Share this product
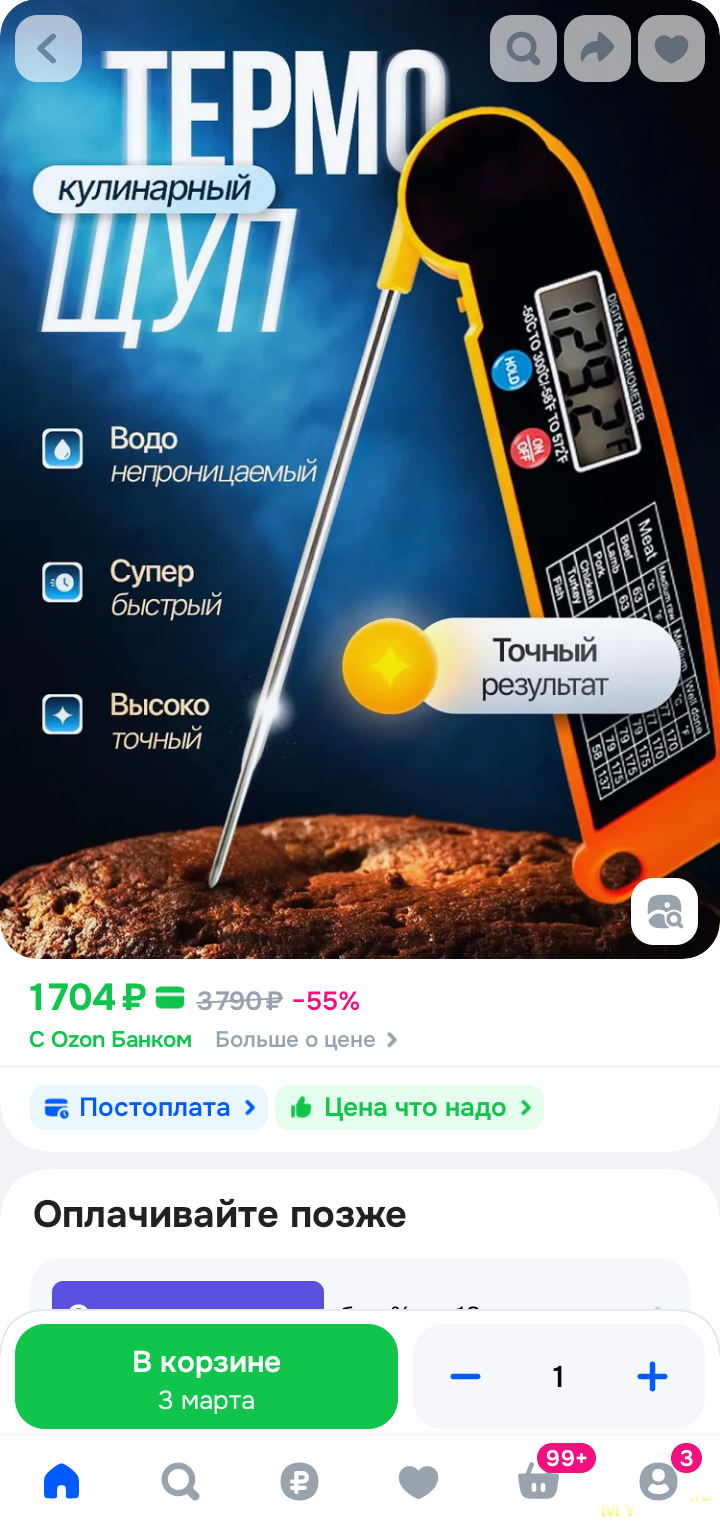The height and width of the screenshot is (1527, 720). (597, 48)
